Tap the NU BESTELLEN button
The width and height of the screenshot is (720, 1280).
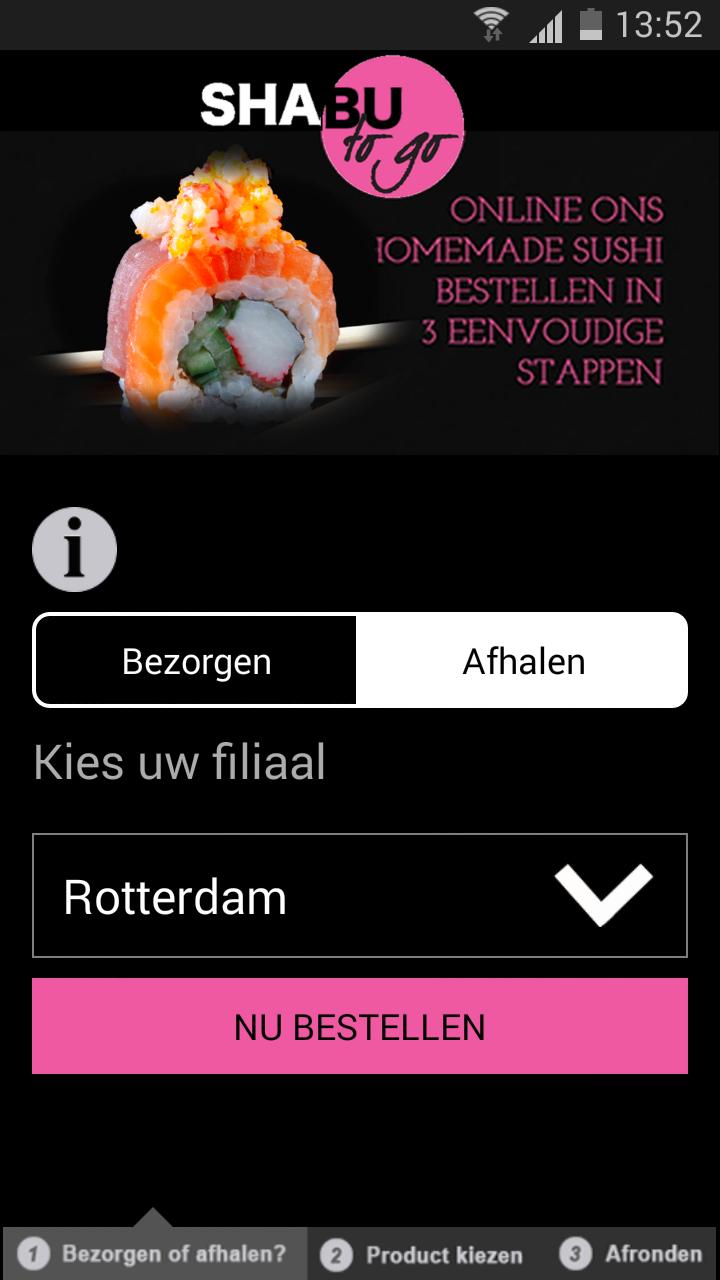(360, 1027)
